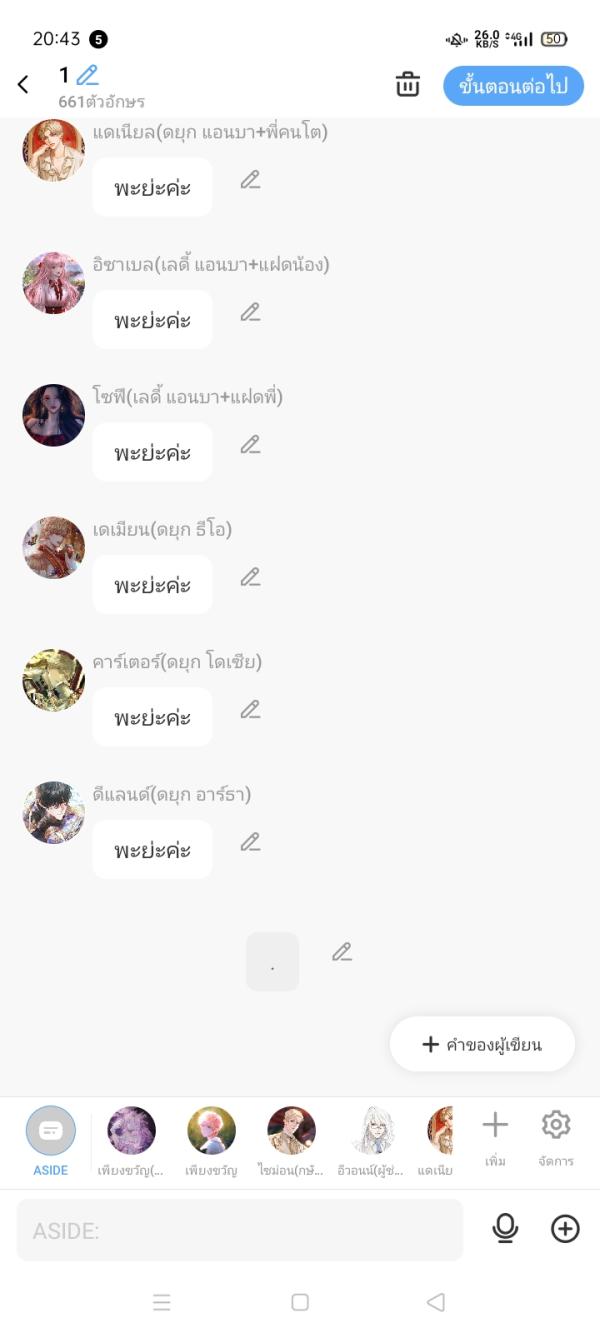Tap เพิ่ม to add a character
Screen dimensions: 600x1333
(495, 1136)
